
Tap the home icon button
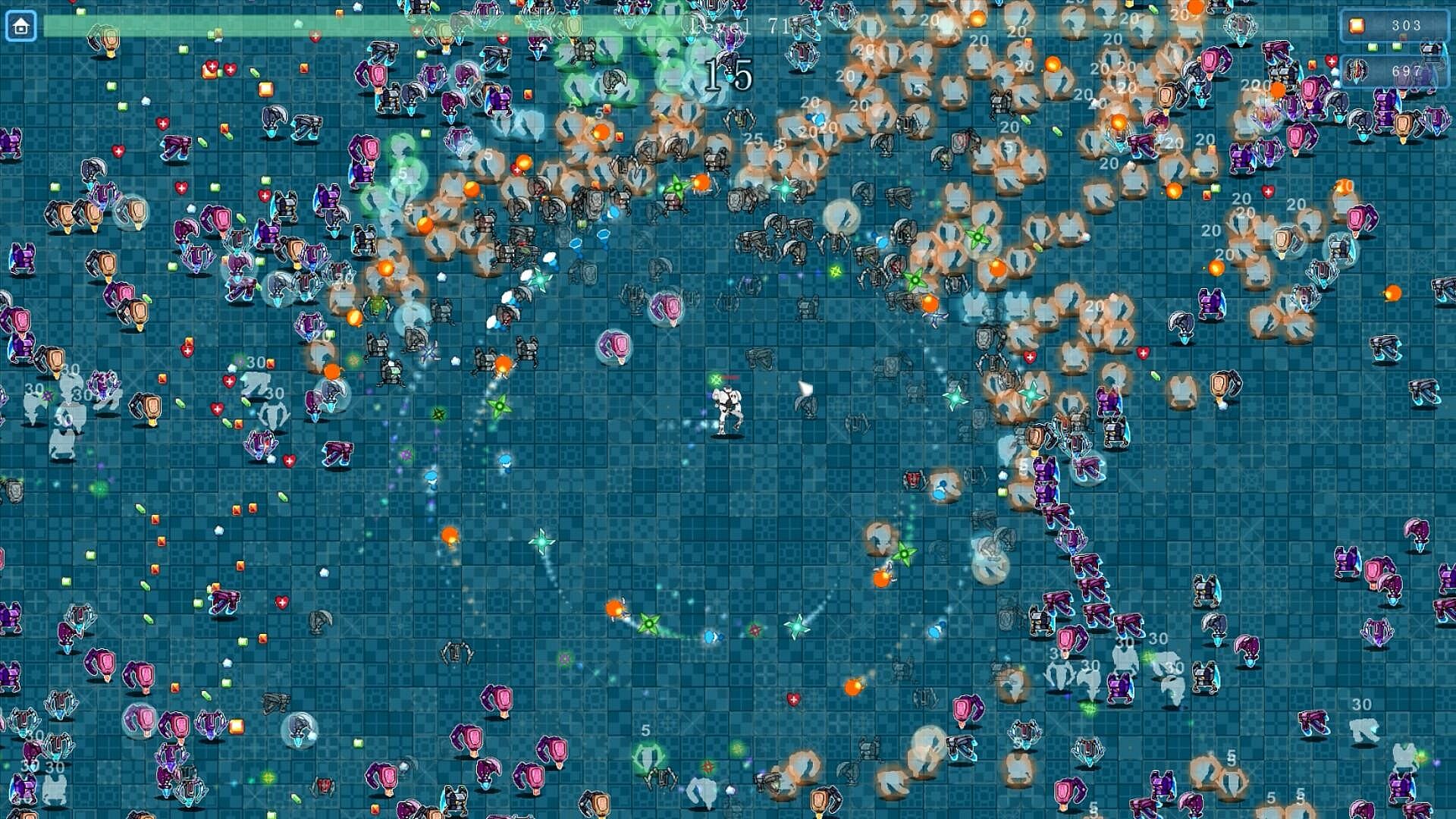(20, 27)
